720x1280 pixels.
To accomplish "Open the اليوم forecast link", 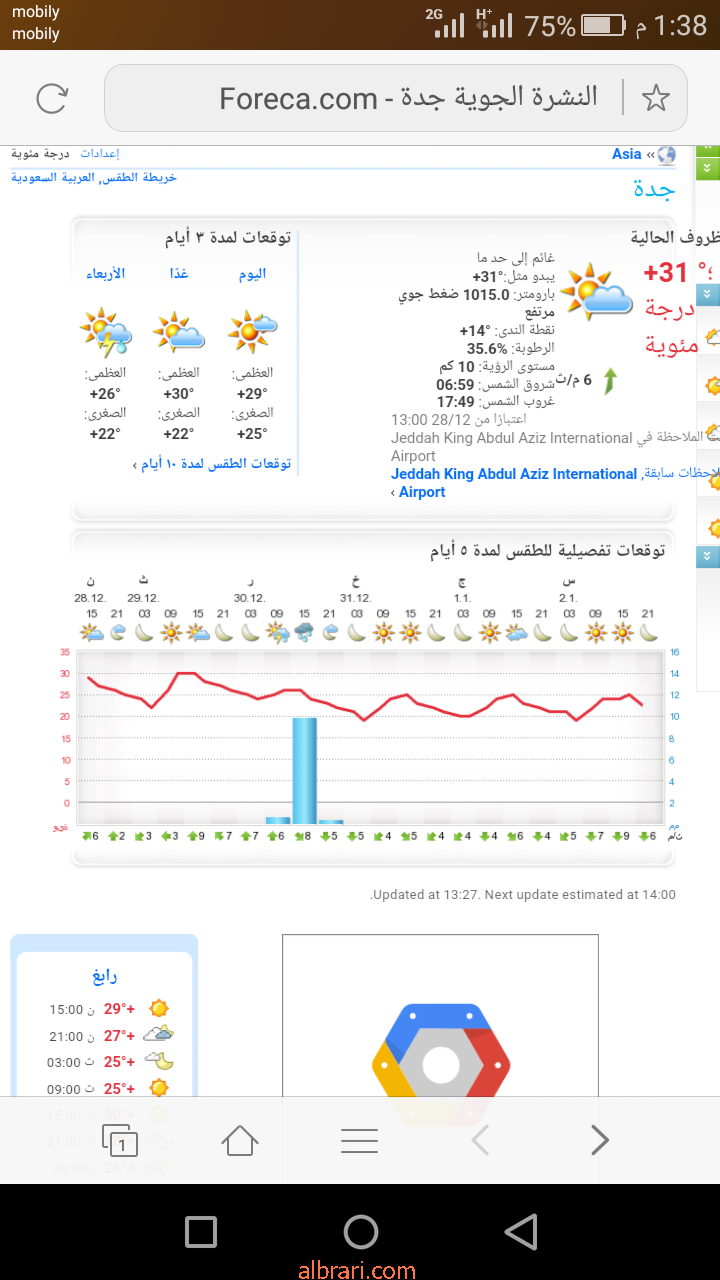I will point(252,274).
